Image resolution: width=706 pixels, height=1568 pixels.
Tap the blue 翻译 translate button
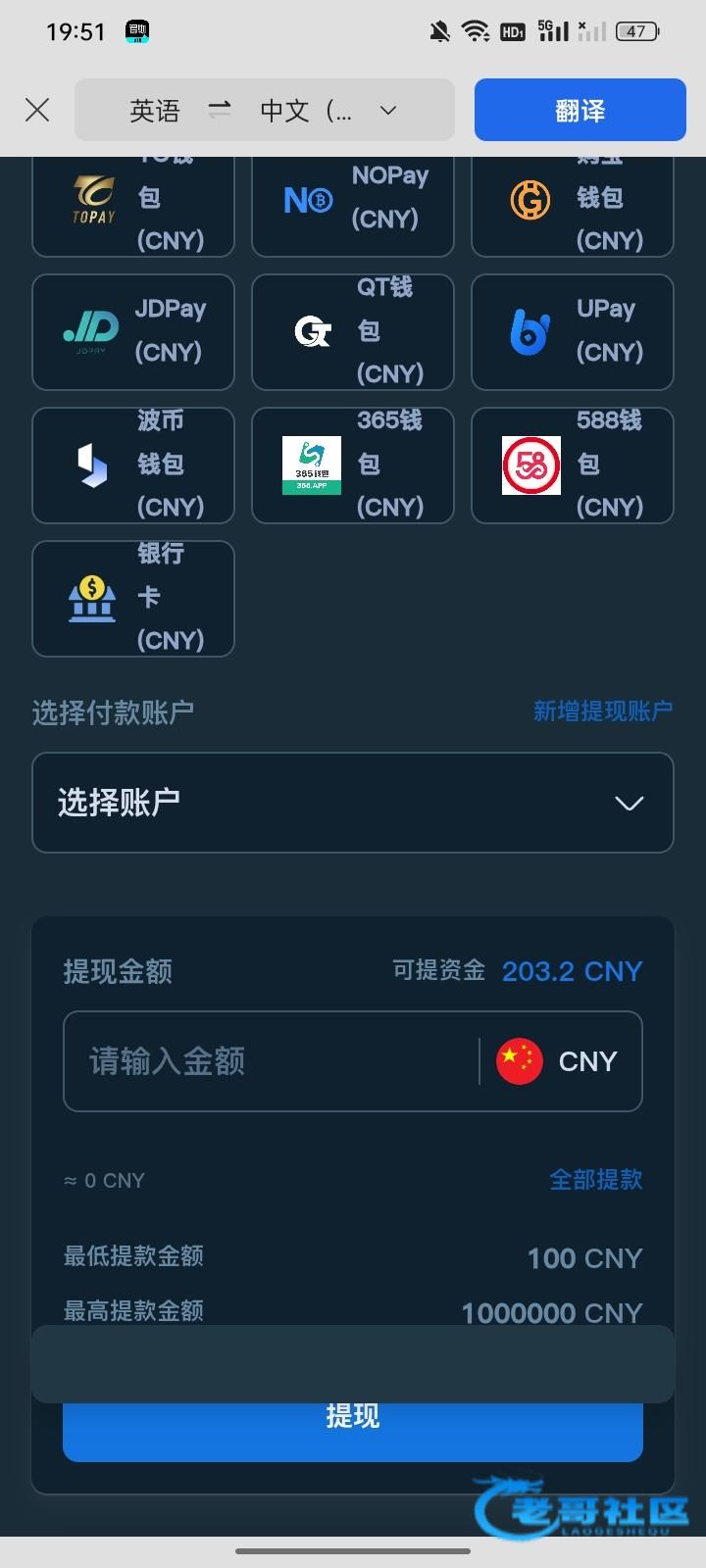pos(580,110)
